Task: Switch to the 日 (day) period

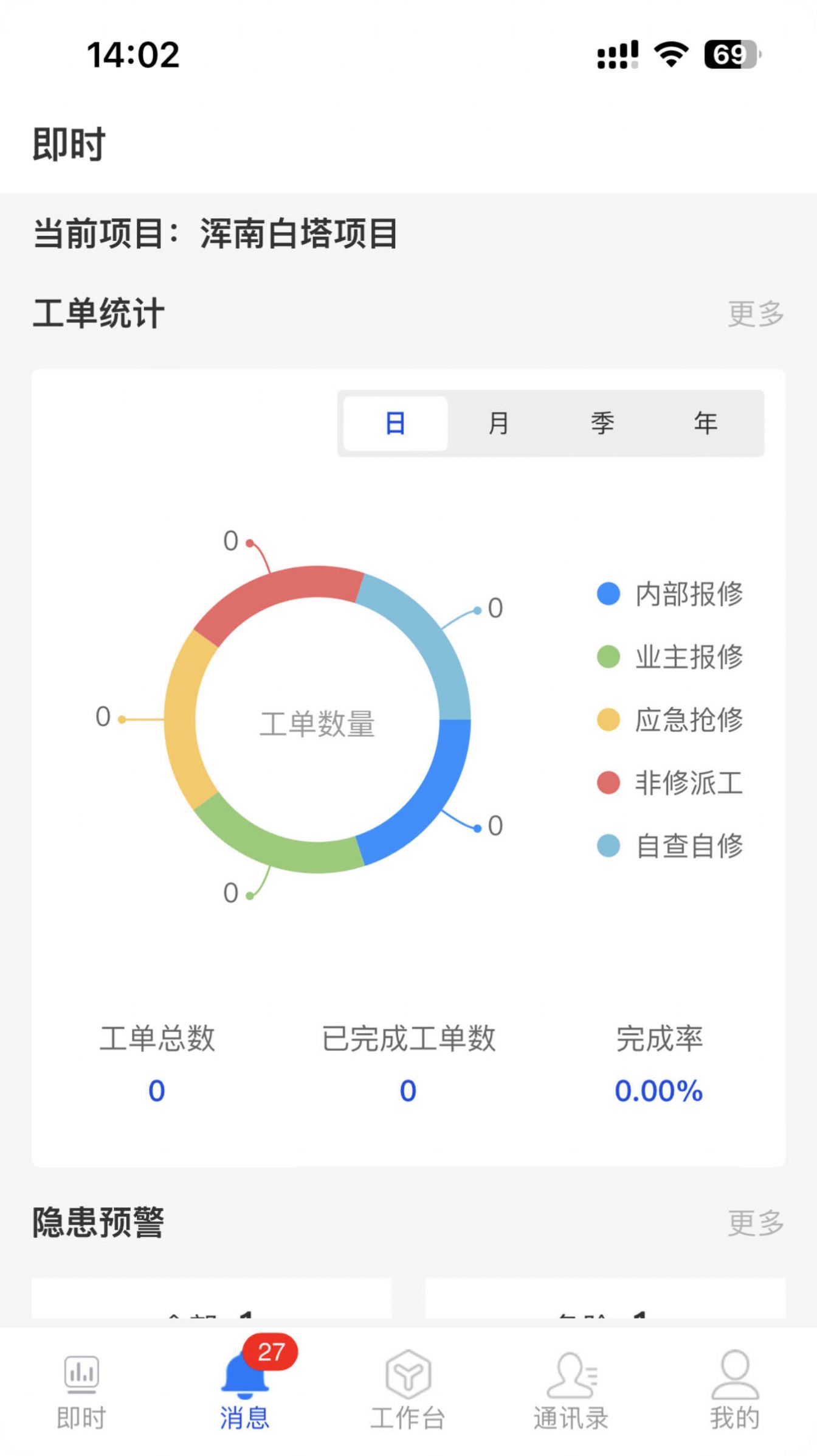Action: point(395,423)
